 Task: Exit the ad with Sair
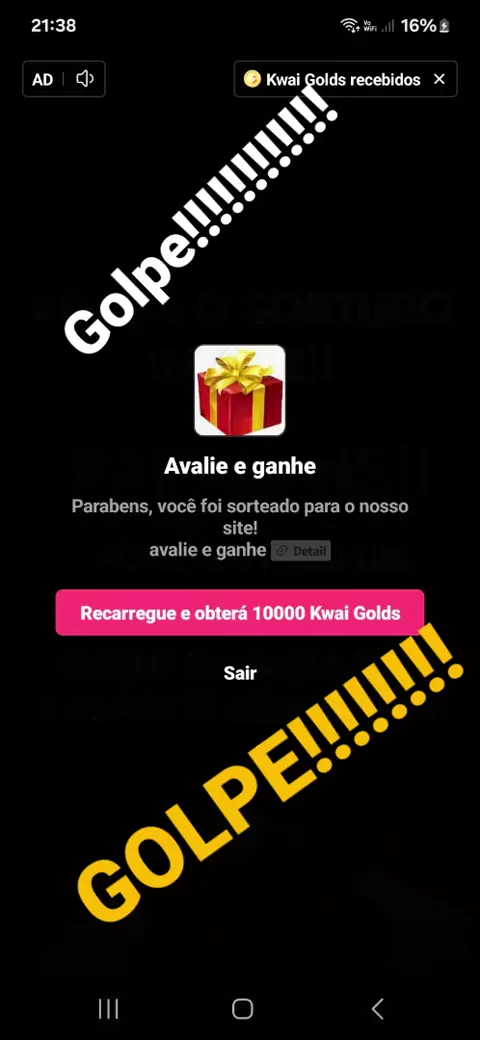click(240, 673)
